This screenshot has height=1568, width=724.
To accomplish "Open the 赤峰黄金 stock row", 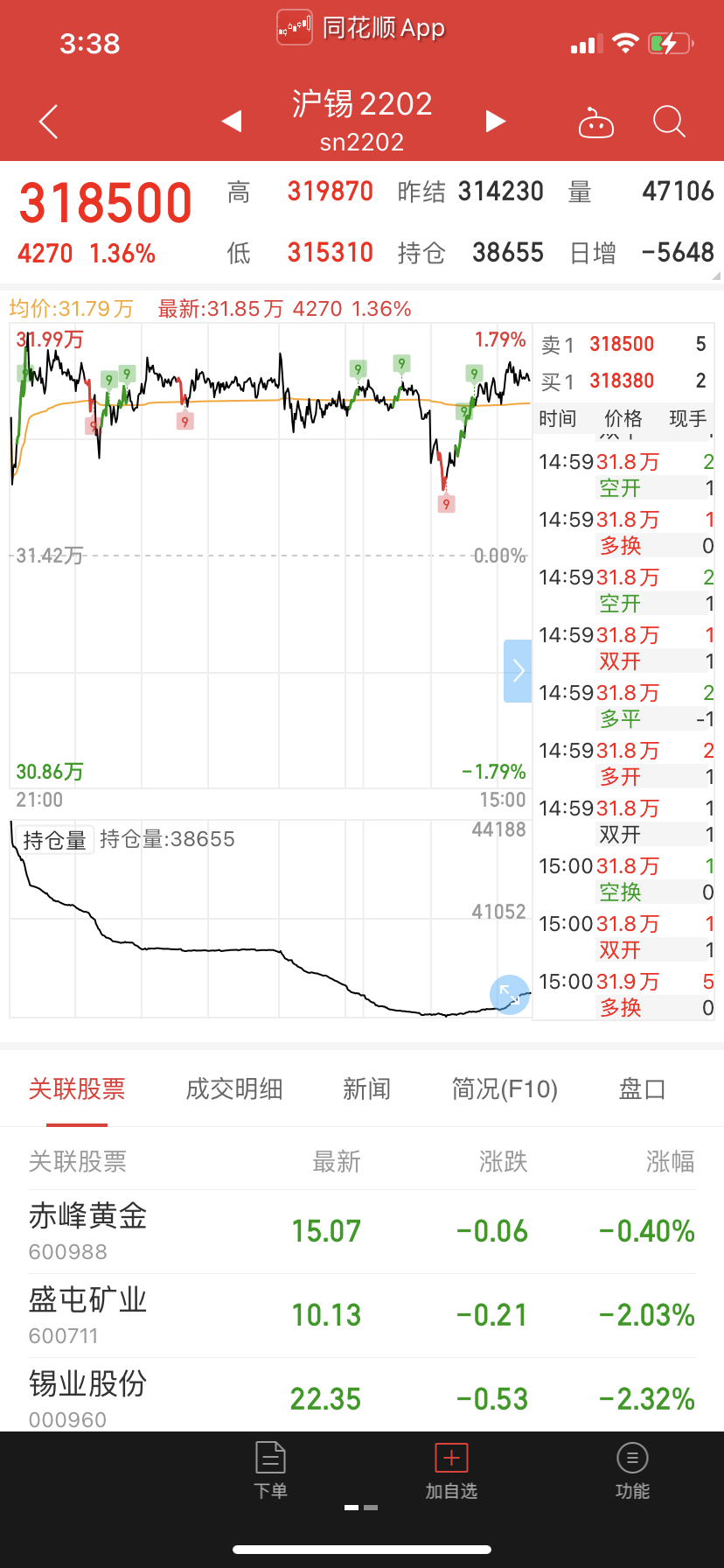I will 362,1232.
